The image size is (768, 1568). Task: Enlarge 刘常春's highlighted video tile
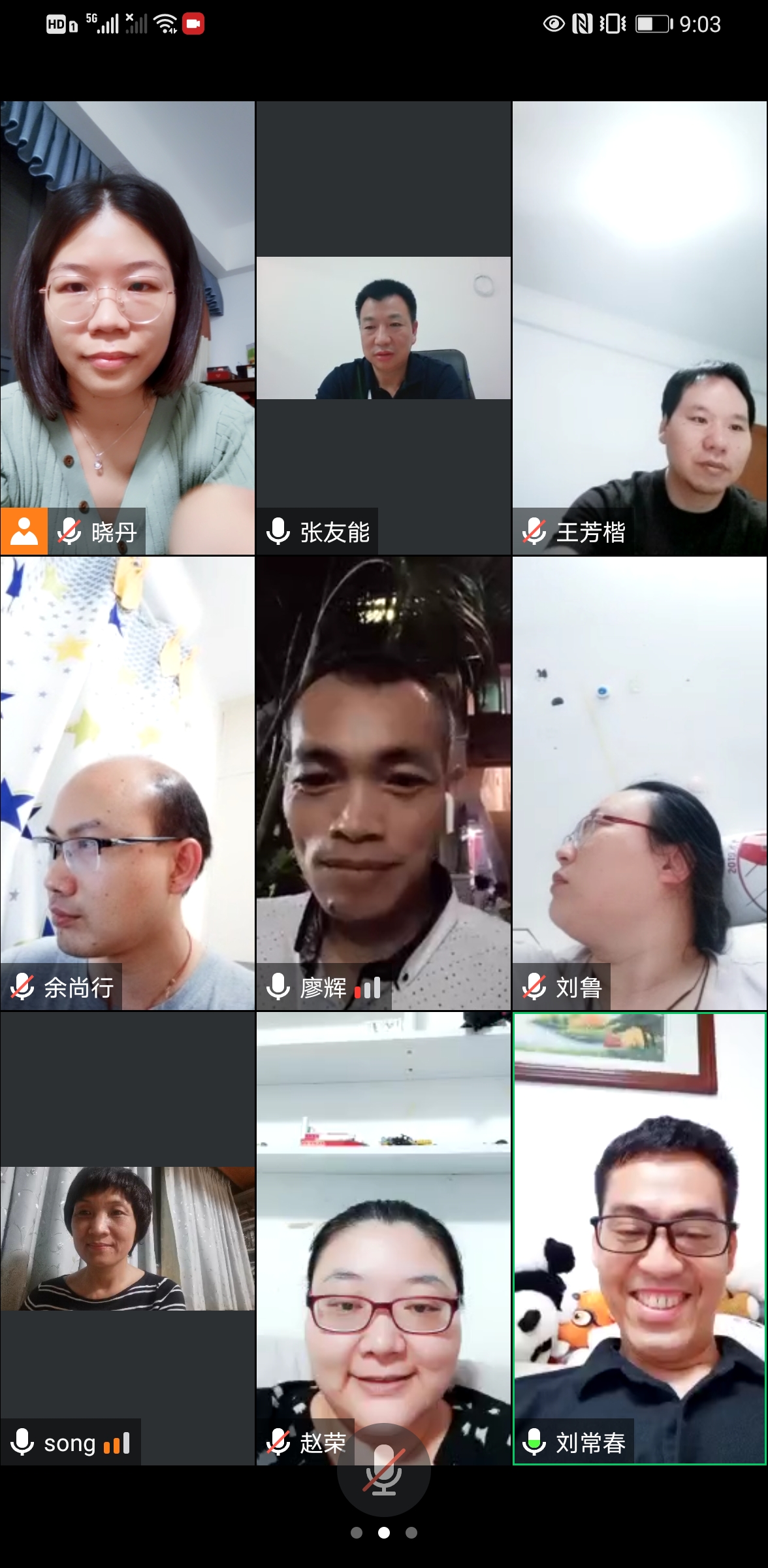(x=639, y=1238)
